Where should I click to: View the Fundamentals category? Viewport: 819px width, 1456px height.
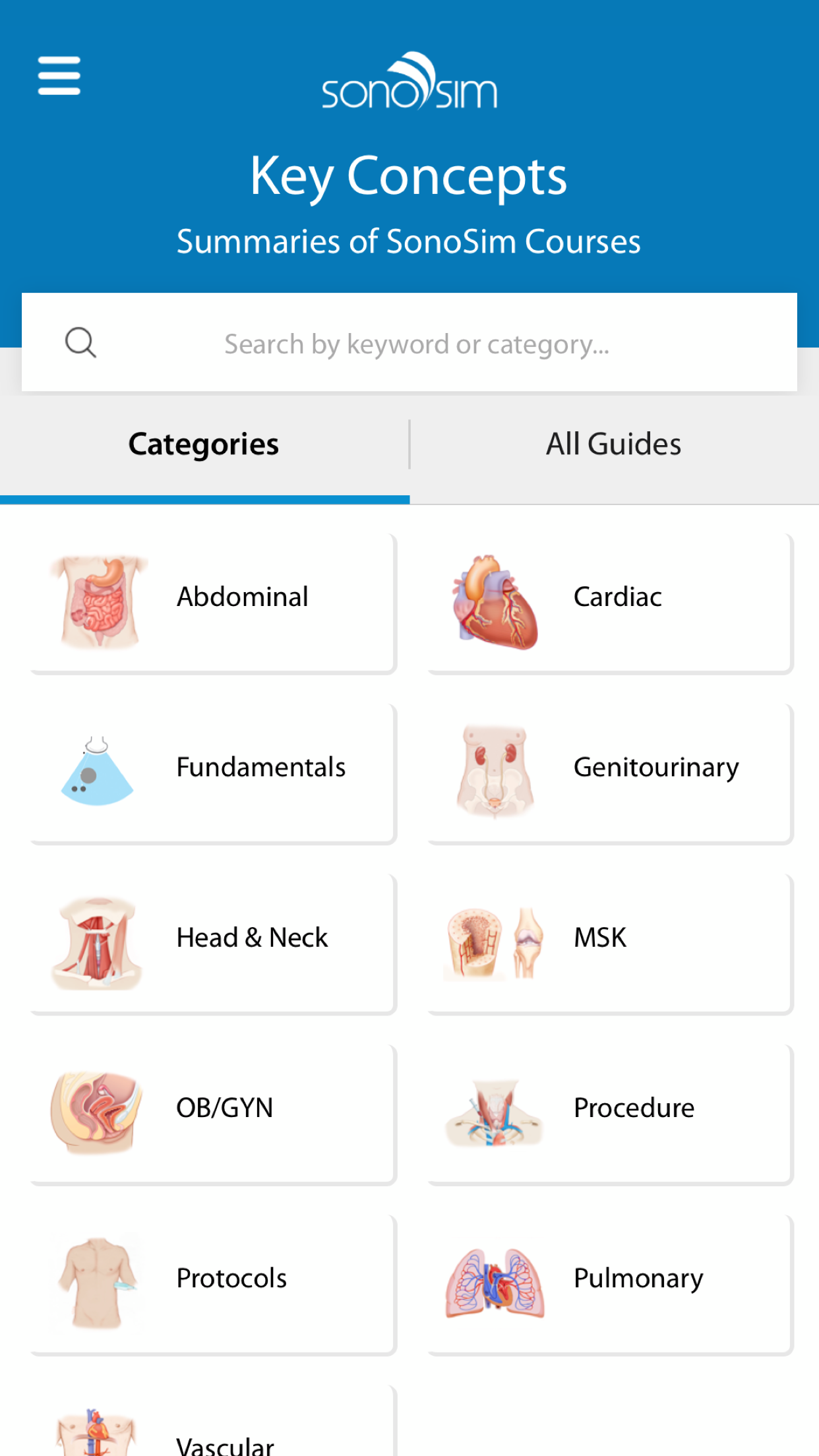212,773
